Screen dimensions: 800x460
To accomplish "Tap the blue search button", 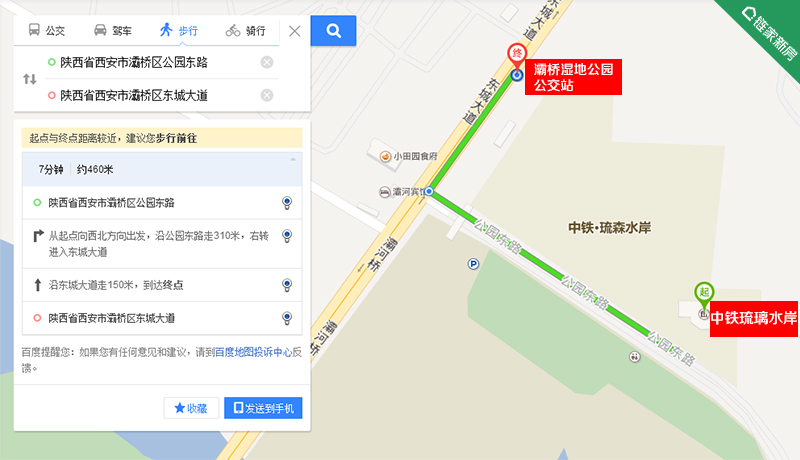I will (x=333, y=31).
